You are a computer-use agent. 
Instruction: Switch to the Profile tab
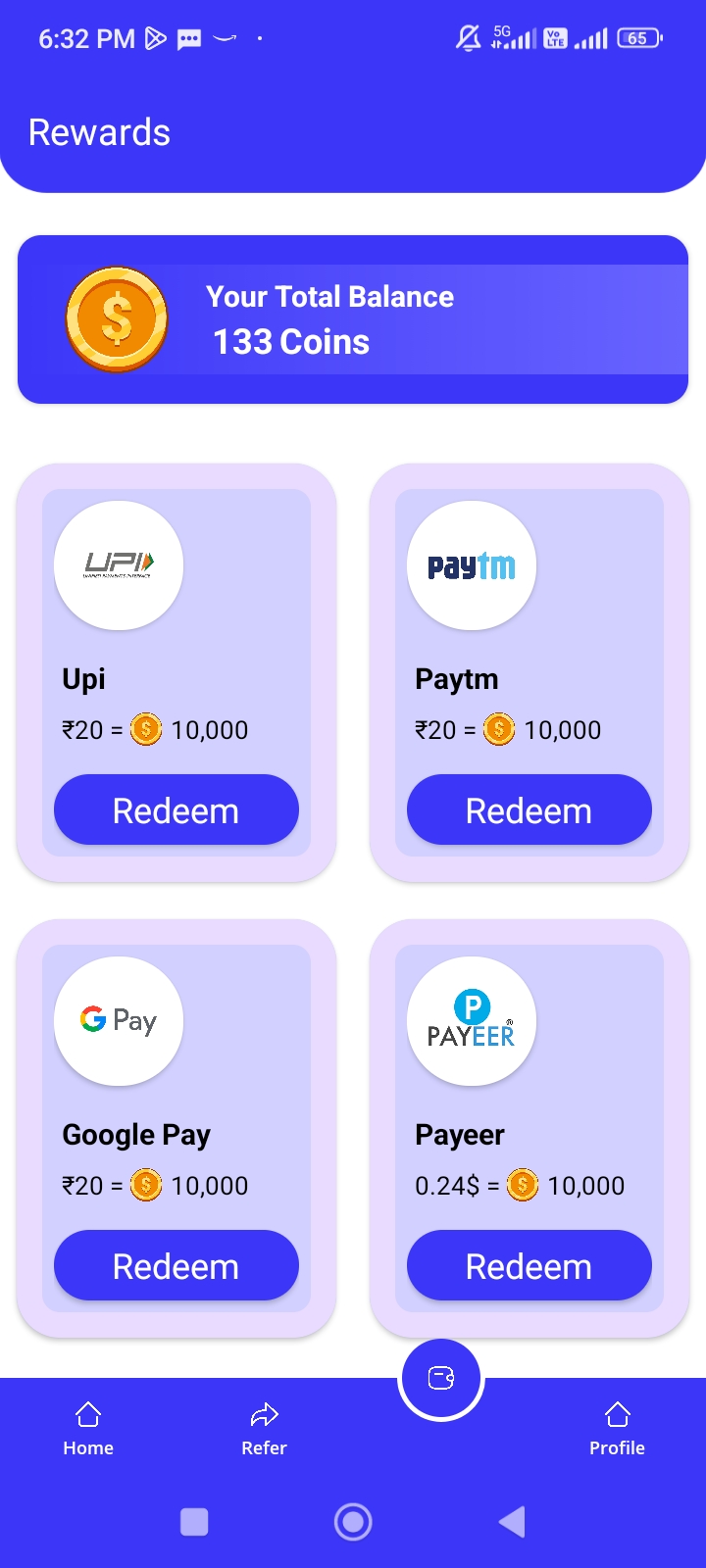click(617, 1429)
